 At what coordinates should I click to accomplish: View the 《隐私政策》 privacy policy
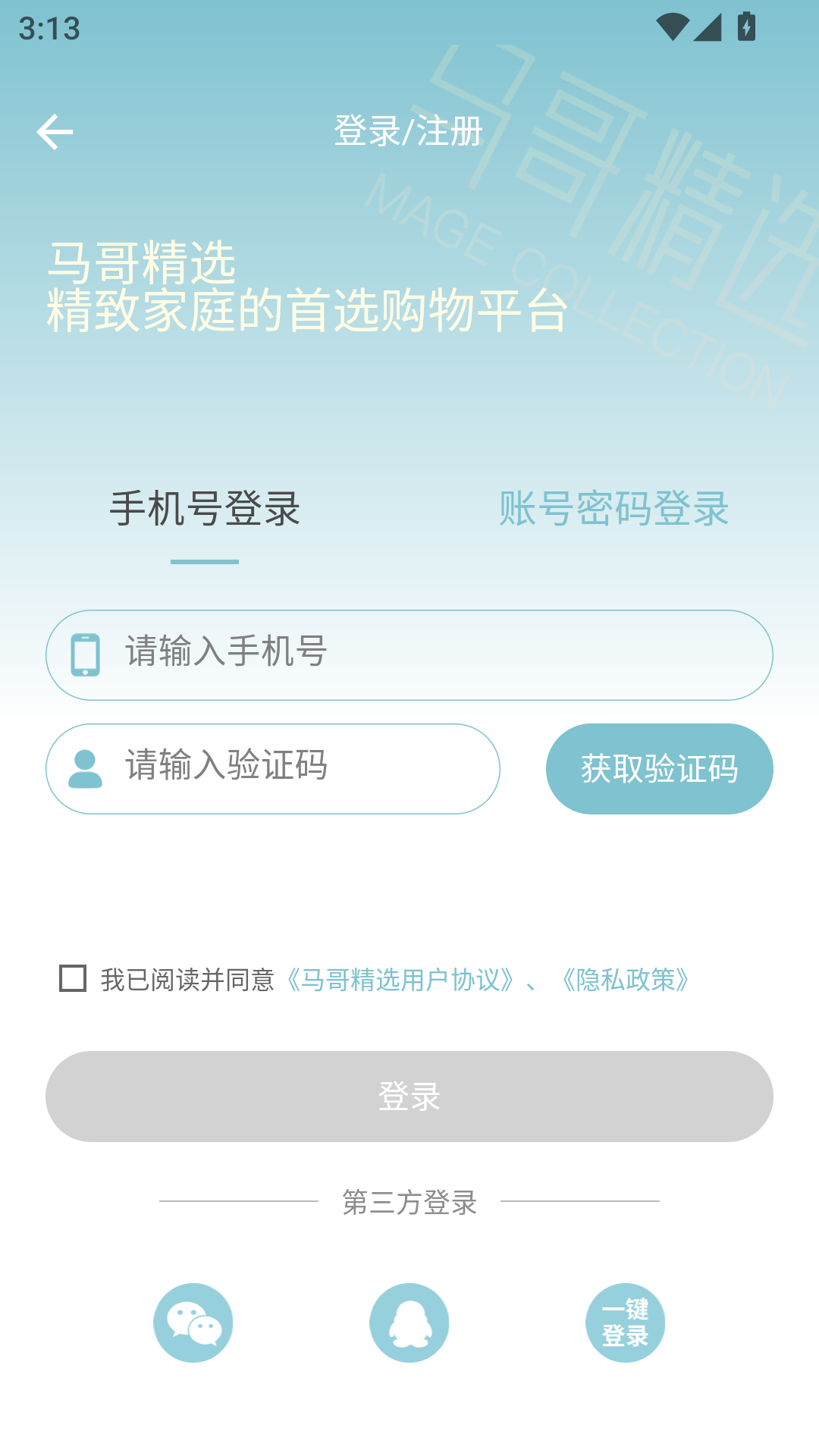(628, 980)
